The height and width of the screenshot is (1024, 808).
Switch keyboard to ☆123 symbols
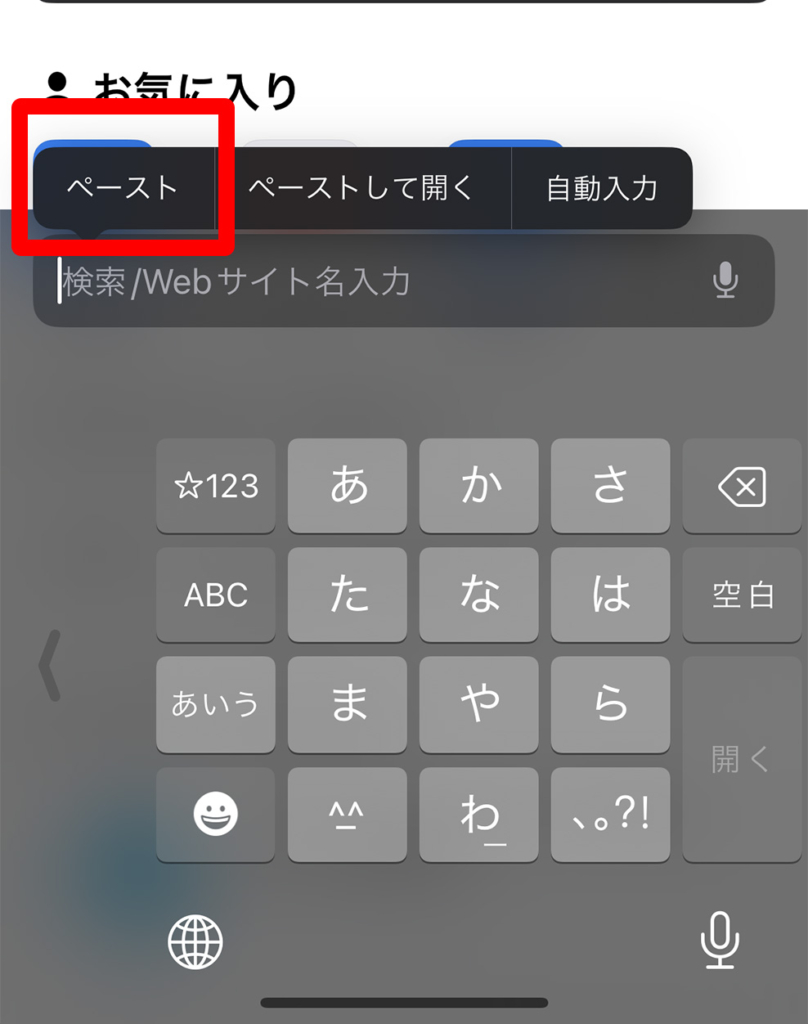point(216,486)
